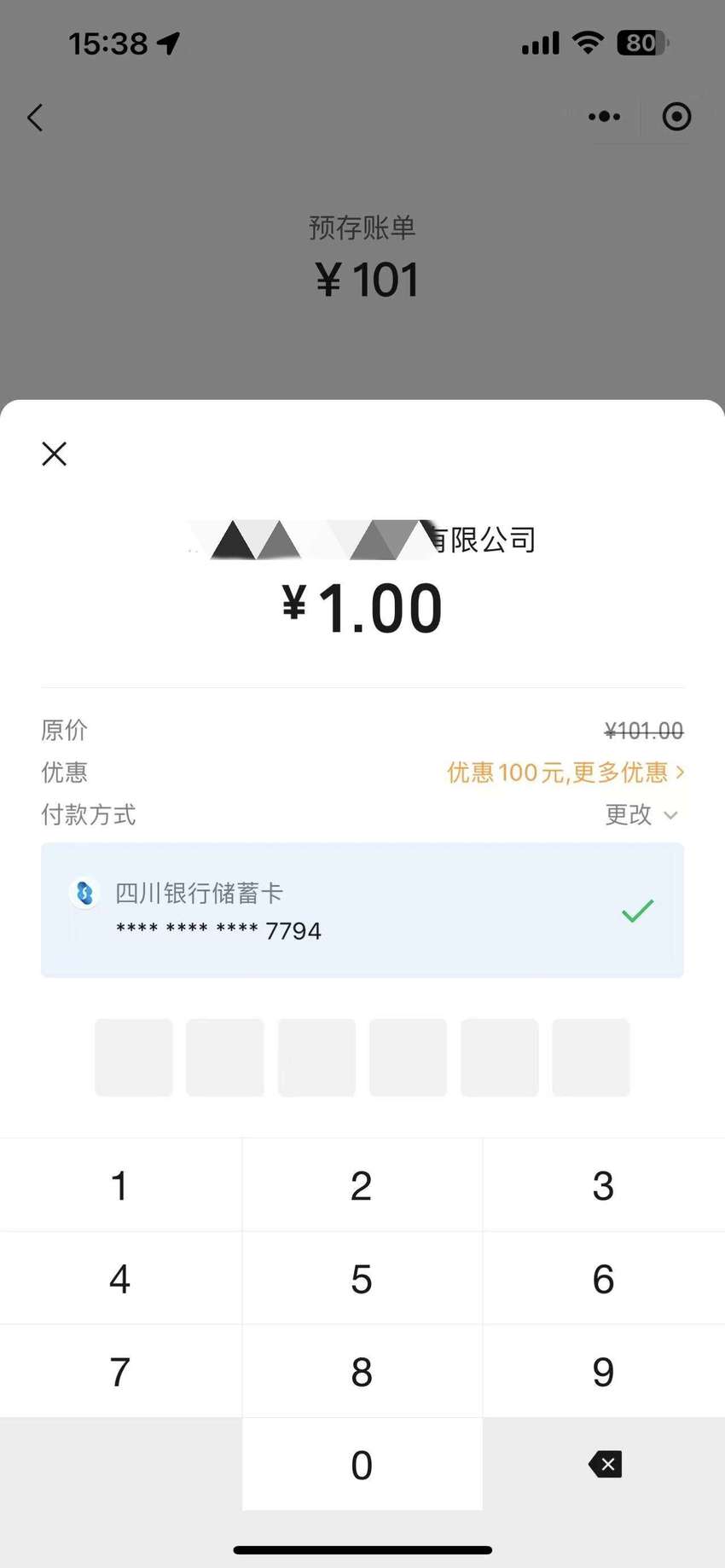The height and width of the screenshot is (1568, 725).
Task: Close the payment sheet
Action: tap(55, 454)
